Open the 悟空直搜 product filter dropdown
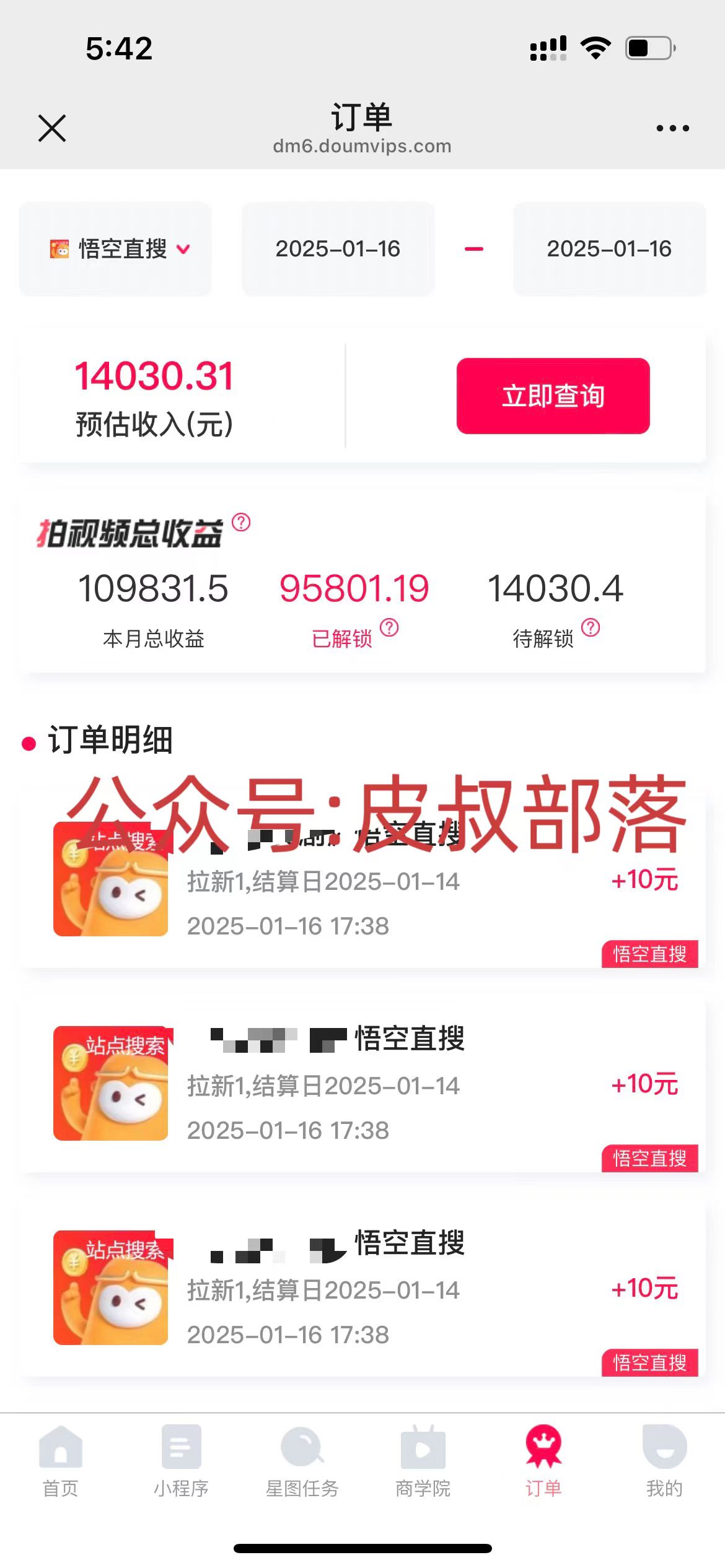Image resolution: width=725 pixels, height=1568 pixels. coord(182,248)
